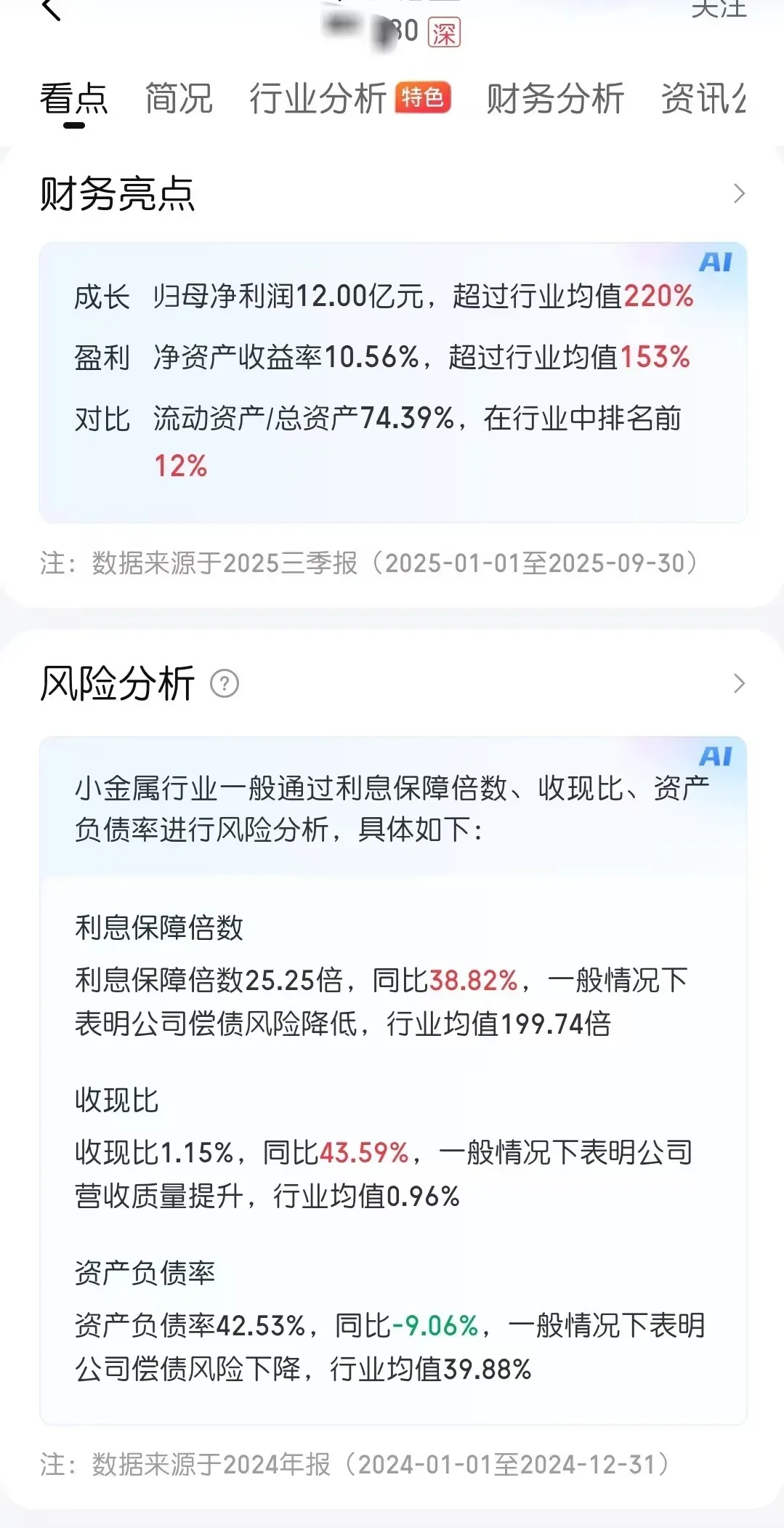
Task: Switch to the 简况 tab
Action: point(179,99)
